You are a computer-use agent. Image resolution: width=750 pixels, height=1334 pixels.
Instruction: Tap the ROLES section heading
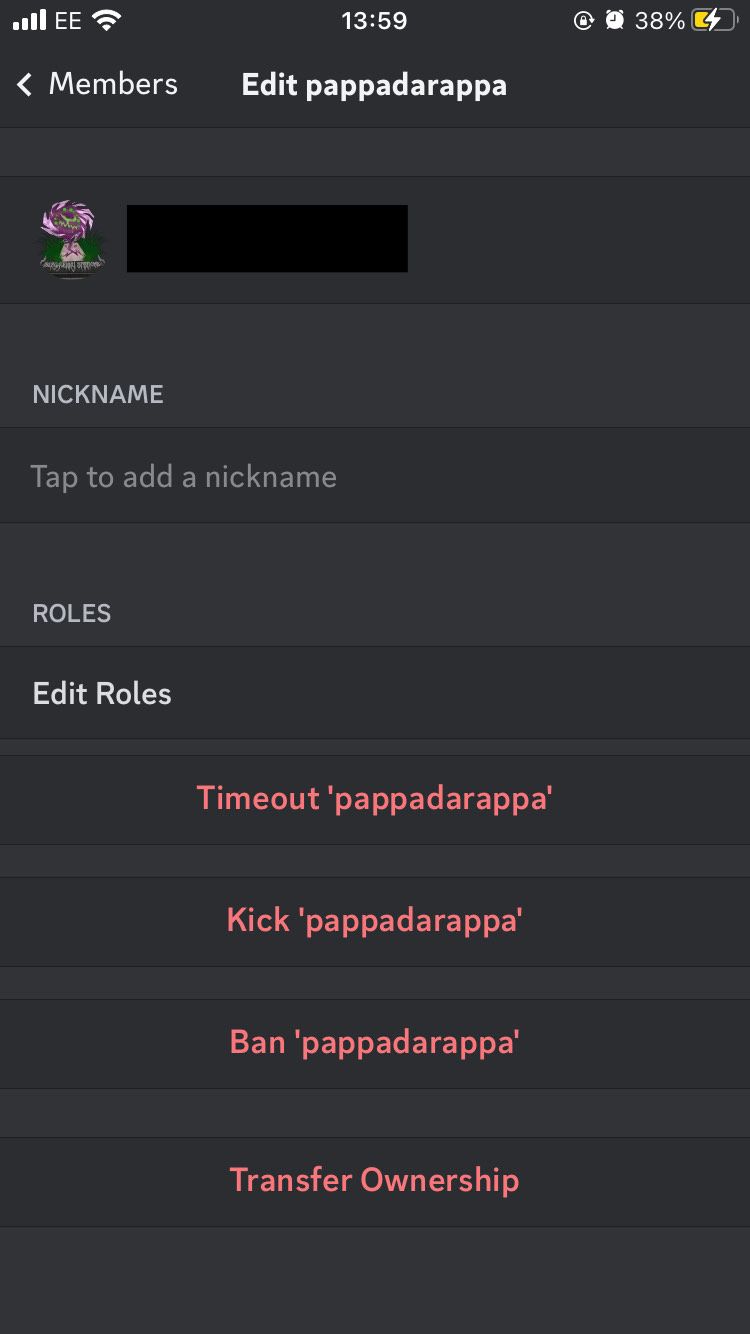[x=71, y=613]
